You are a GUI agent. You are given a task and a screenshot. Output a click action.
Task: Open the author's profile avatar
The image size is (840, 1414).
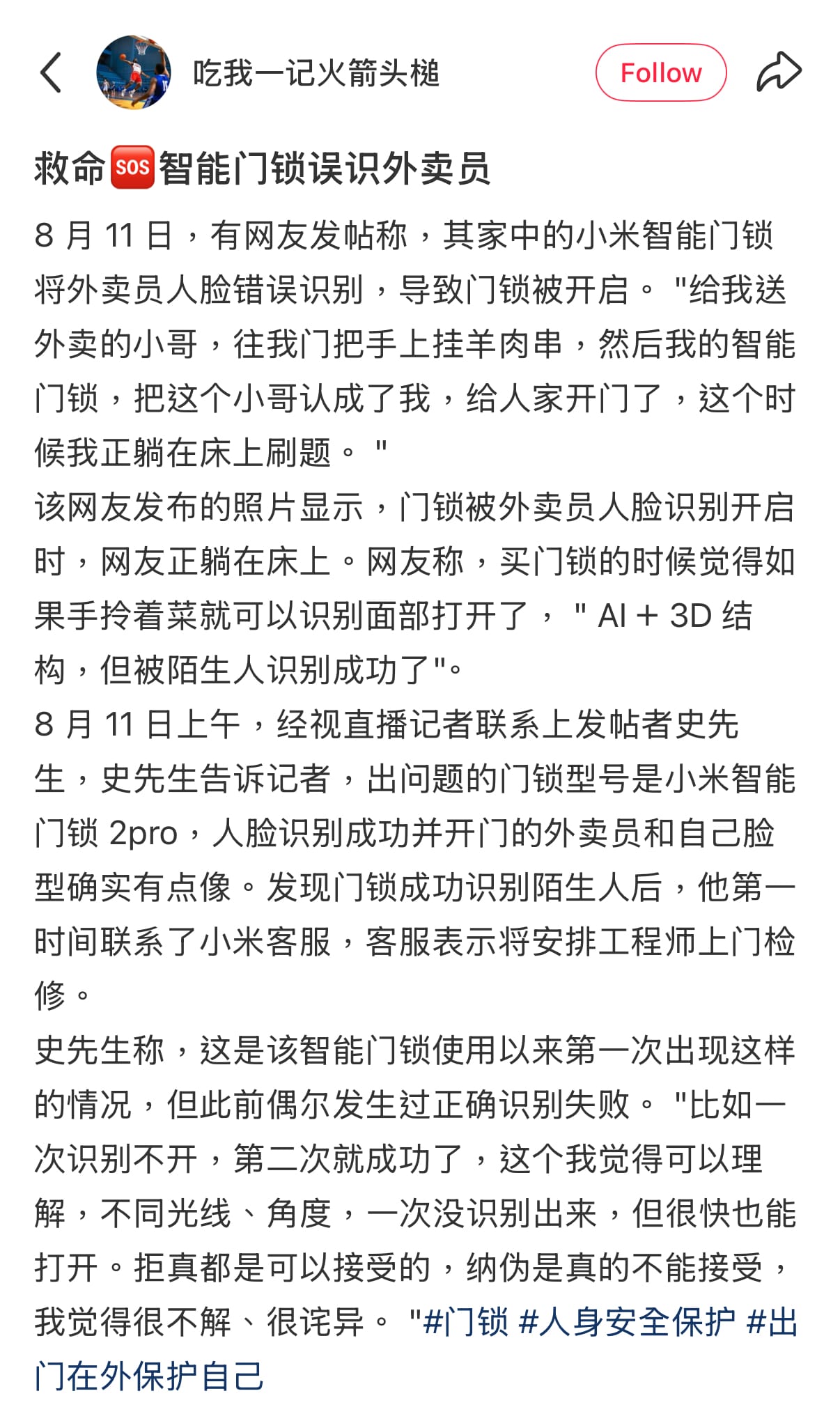133,72
